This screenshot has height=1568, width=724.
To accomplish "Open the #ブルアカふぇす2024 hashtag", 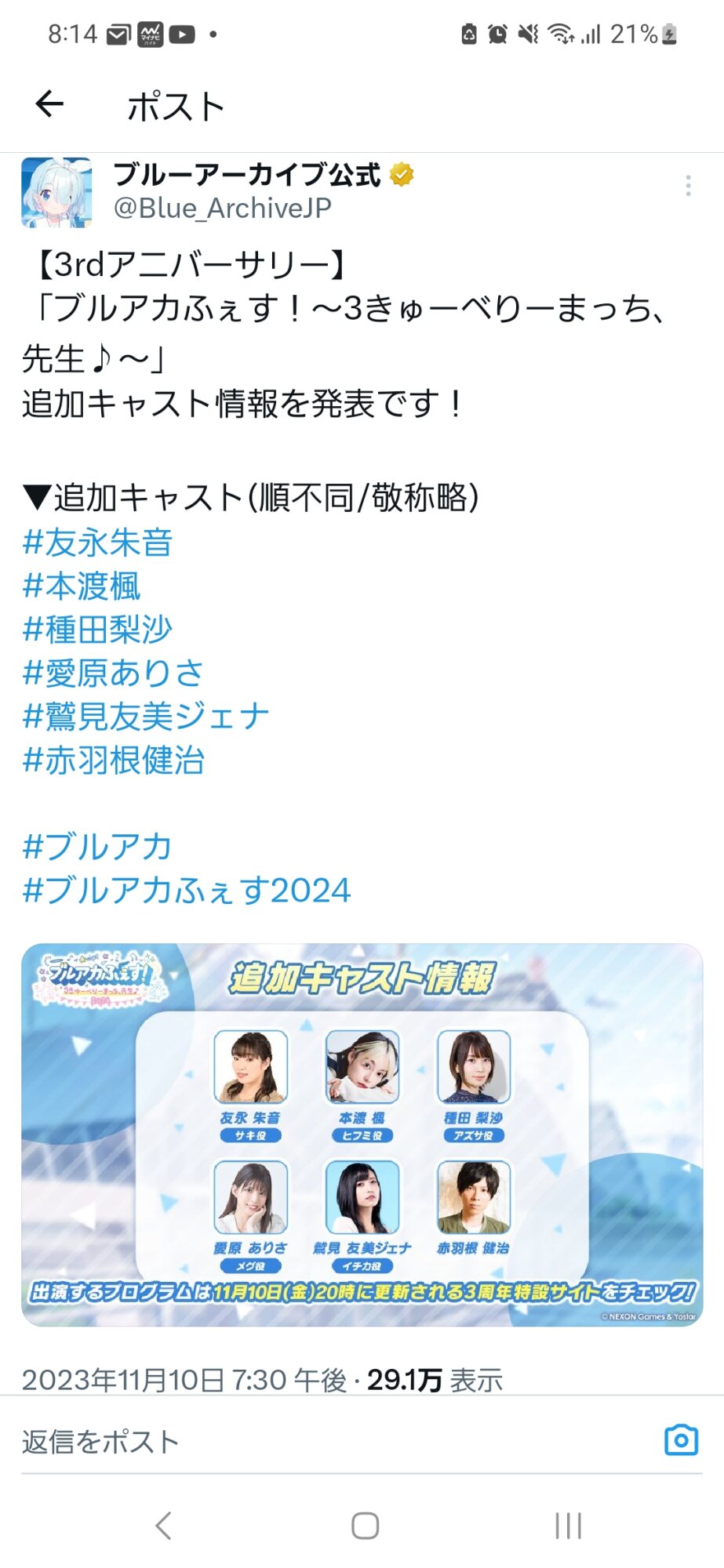I will click(187, 891).
